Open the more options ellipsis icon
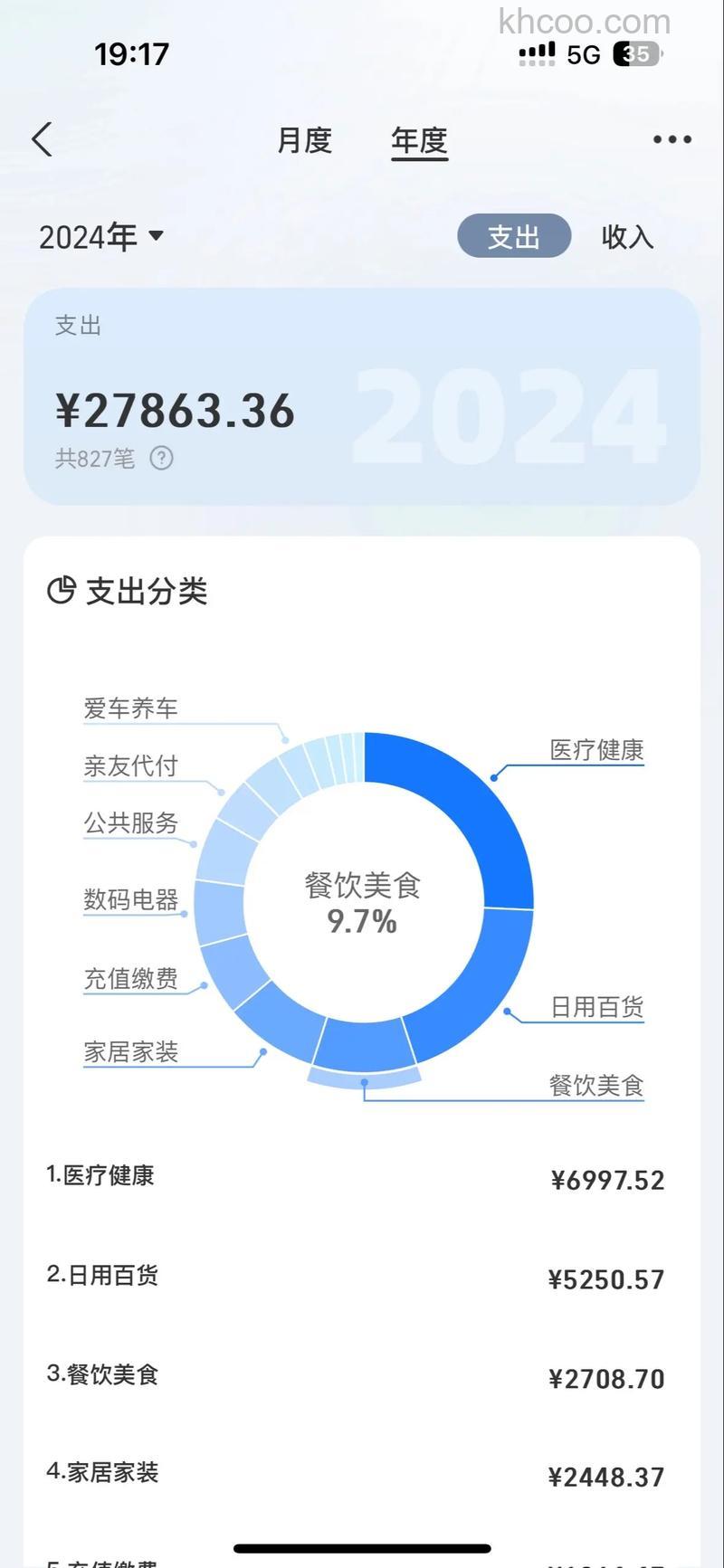724x1568 pixels. 671,138
